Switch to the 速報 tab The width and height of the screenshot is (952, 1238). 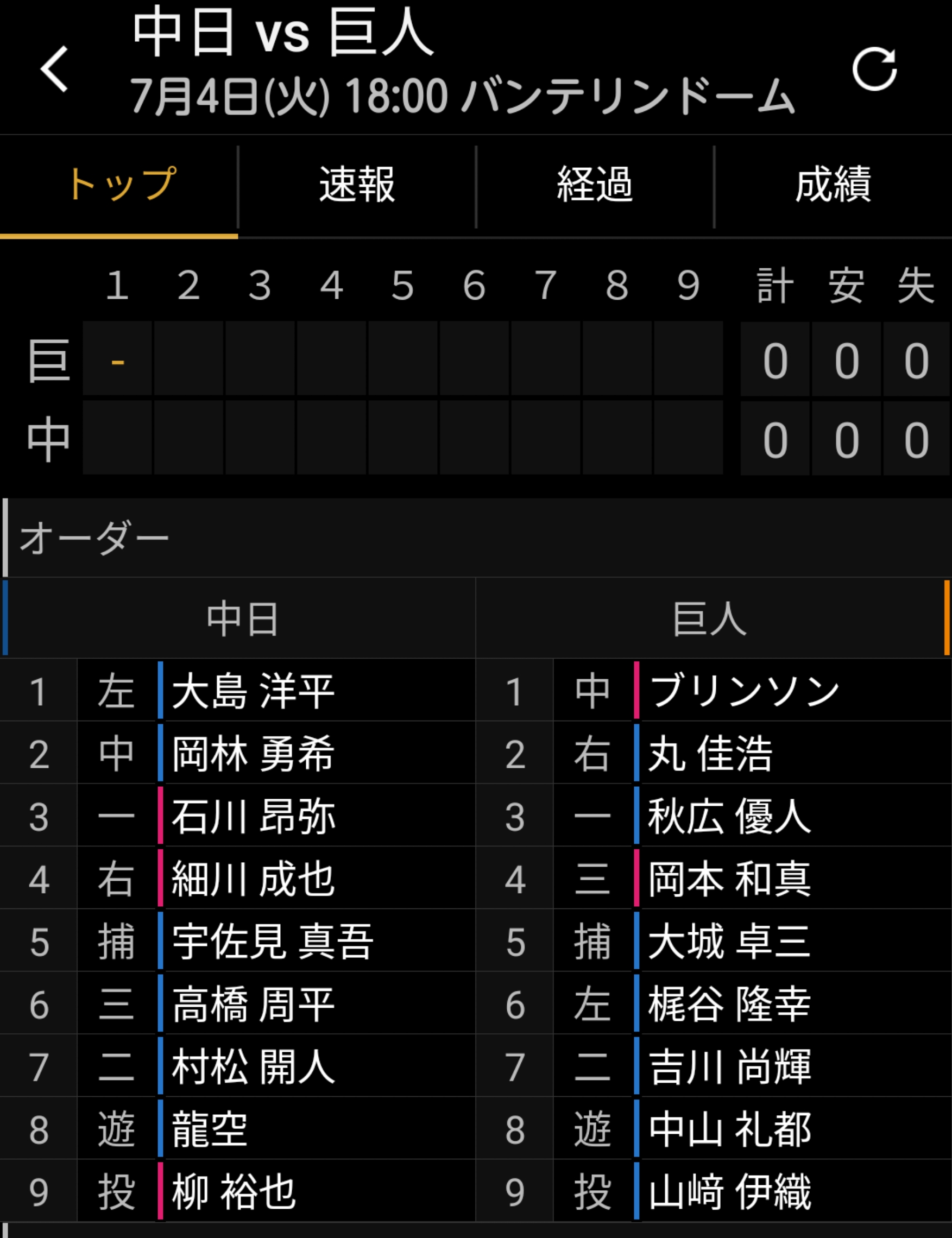point(356,185)
